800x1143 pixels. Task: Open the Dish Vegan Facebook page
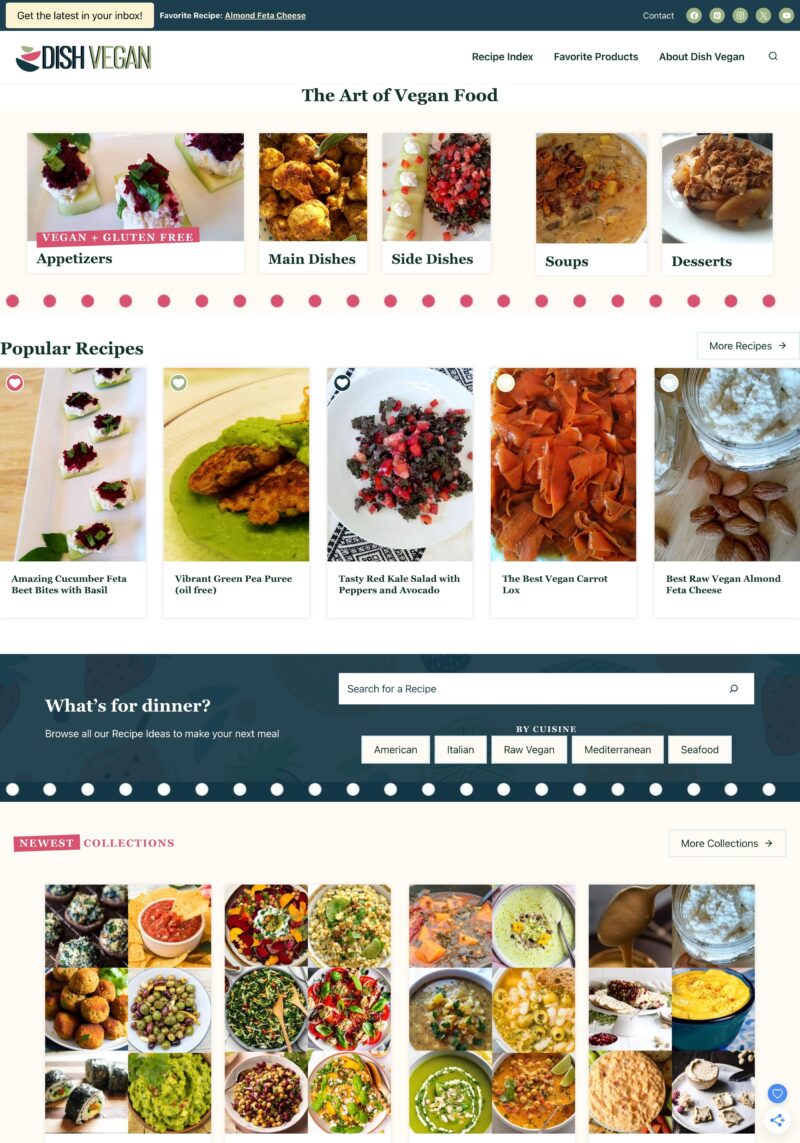[x=693, y=15]
